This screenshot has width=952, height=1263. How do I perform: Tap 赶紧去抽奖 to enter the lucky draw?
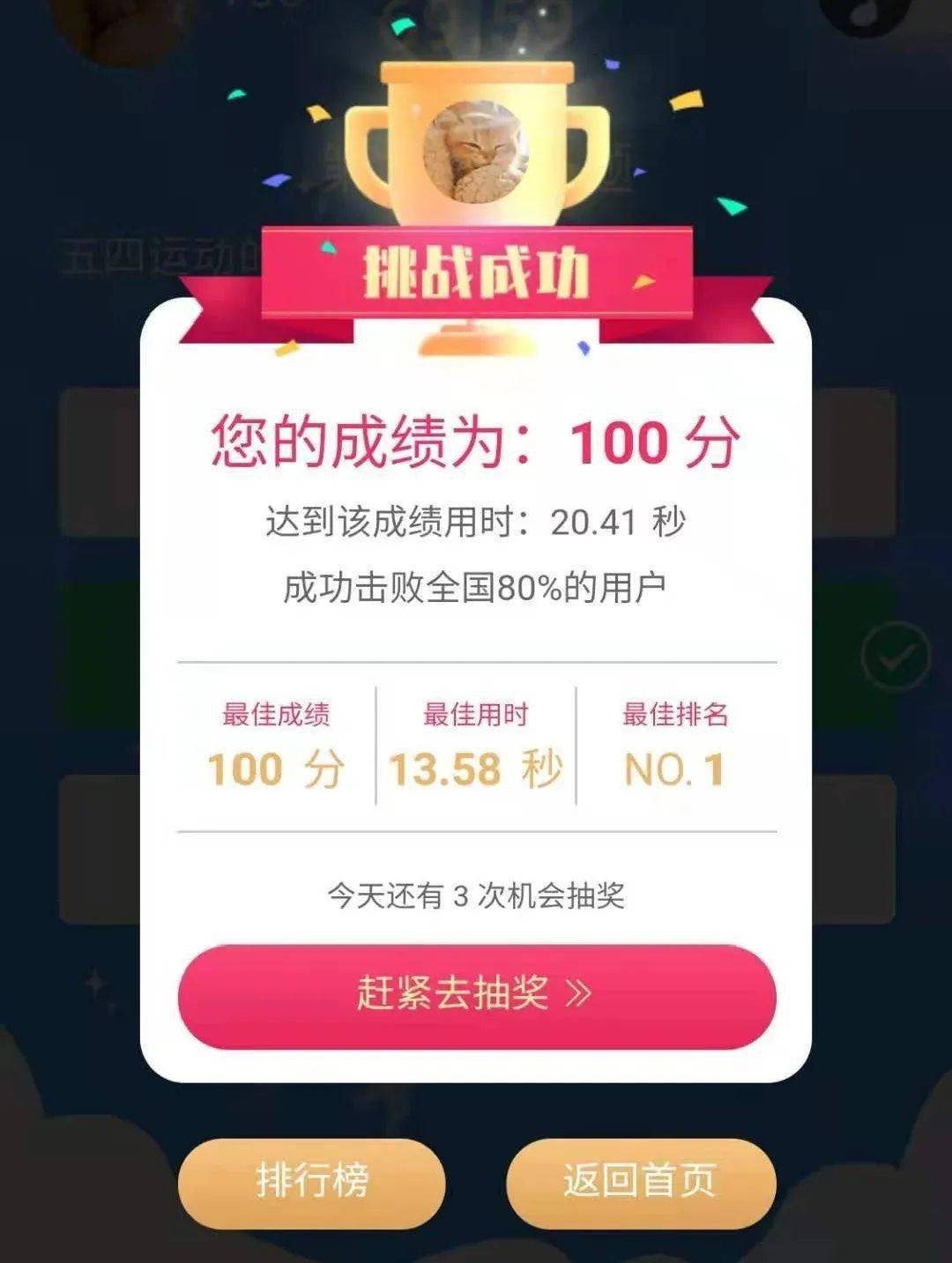click(476, 995)
